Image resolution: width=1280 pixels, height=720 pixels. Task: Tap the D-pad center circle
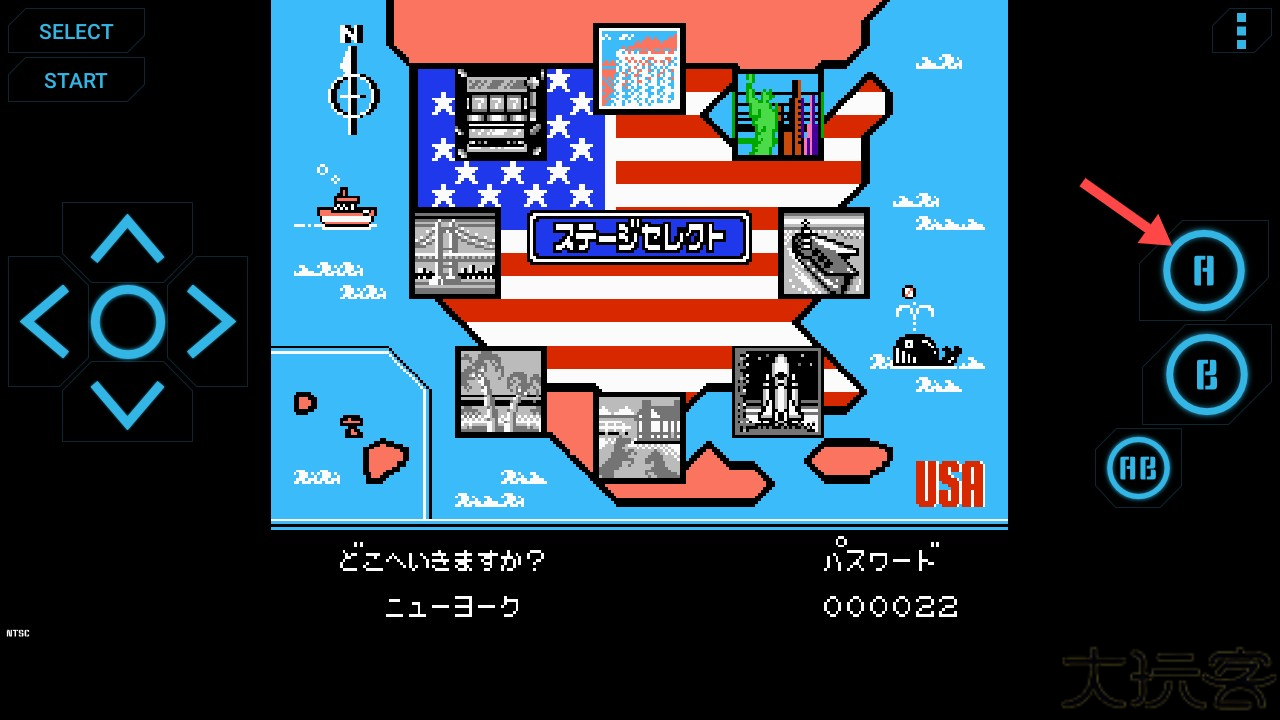click(x=127, y=321)
